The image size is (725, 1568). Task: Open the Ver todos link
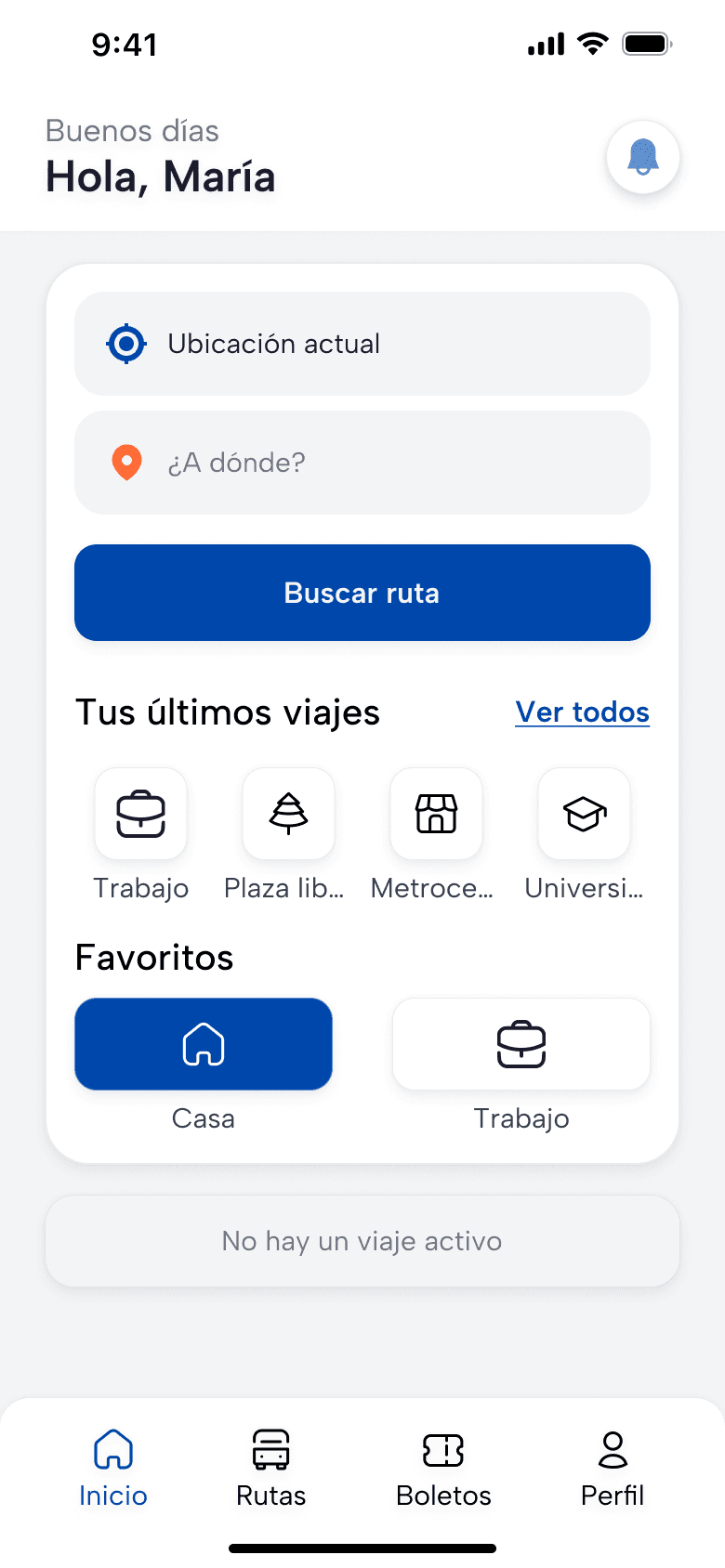tap(582, 712)
